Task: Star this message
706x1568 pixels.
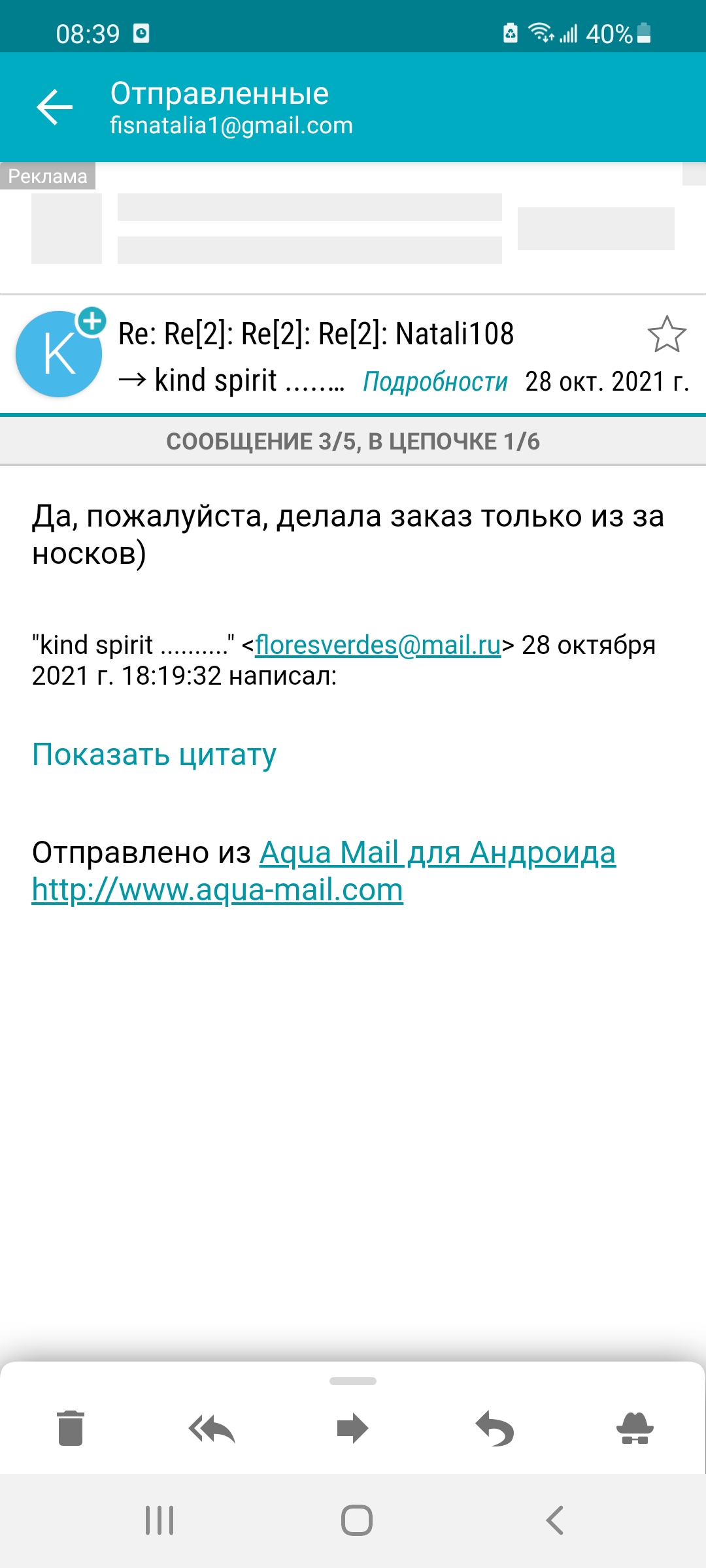Action: [x=667, y=335]
